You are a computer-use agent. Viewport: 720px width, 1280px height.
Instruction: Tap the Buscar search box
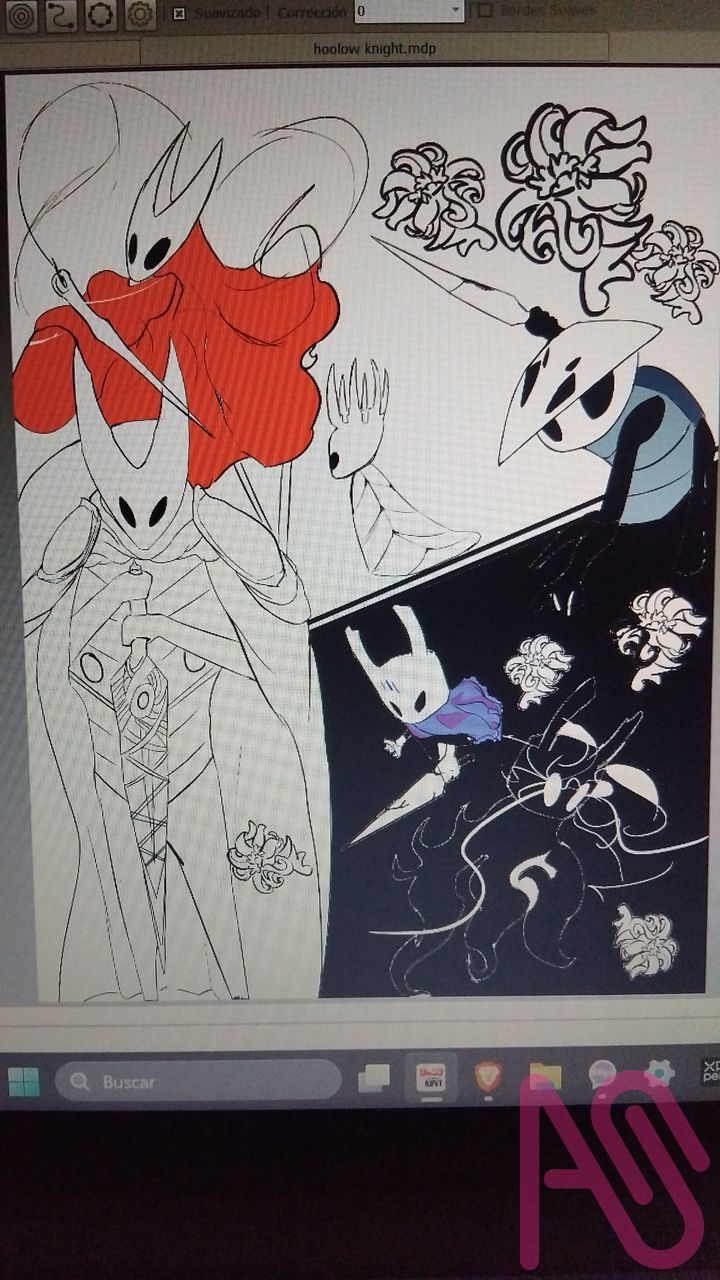tap(198, 1081)
